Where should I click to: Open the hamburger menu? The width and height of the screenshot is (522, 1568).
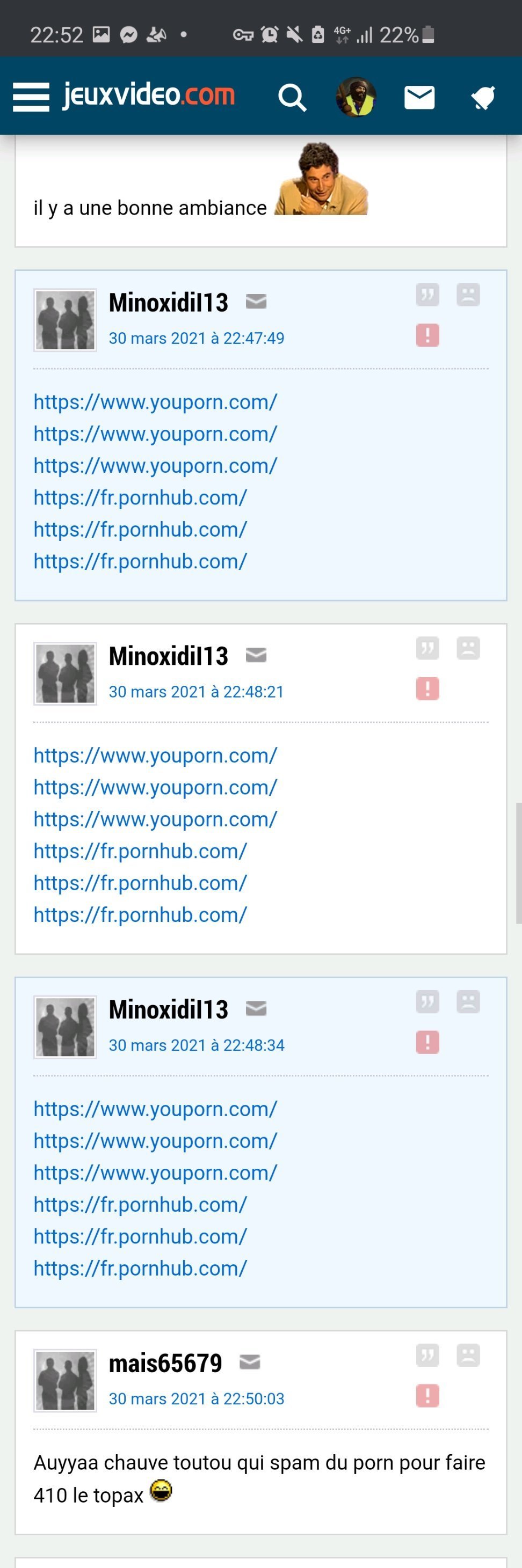pyautogui.click(x=31, y=97)
